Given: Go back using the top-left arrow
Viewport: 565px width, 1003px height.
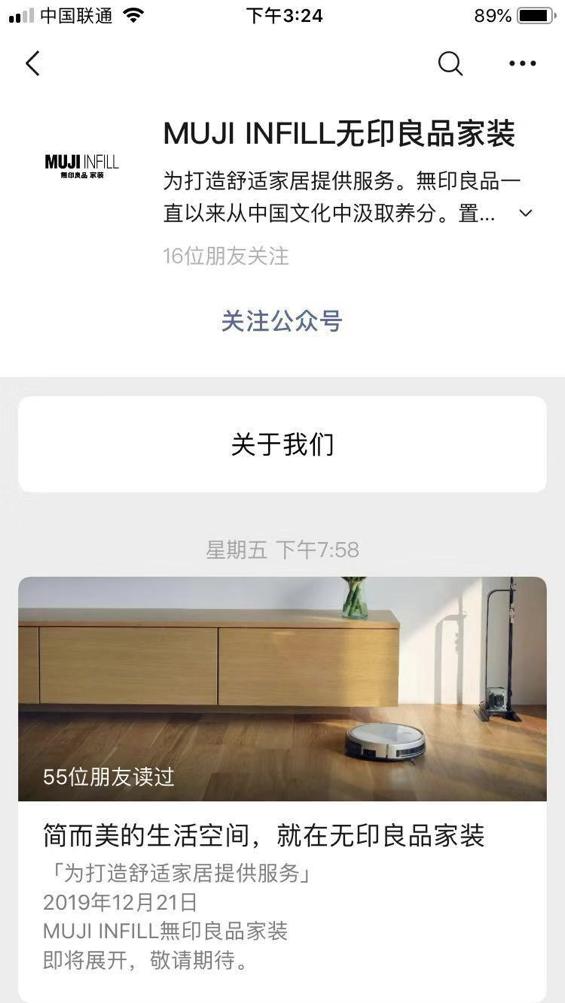Looking at the screenshot, I should [x=33, y=63].
